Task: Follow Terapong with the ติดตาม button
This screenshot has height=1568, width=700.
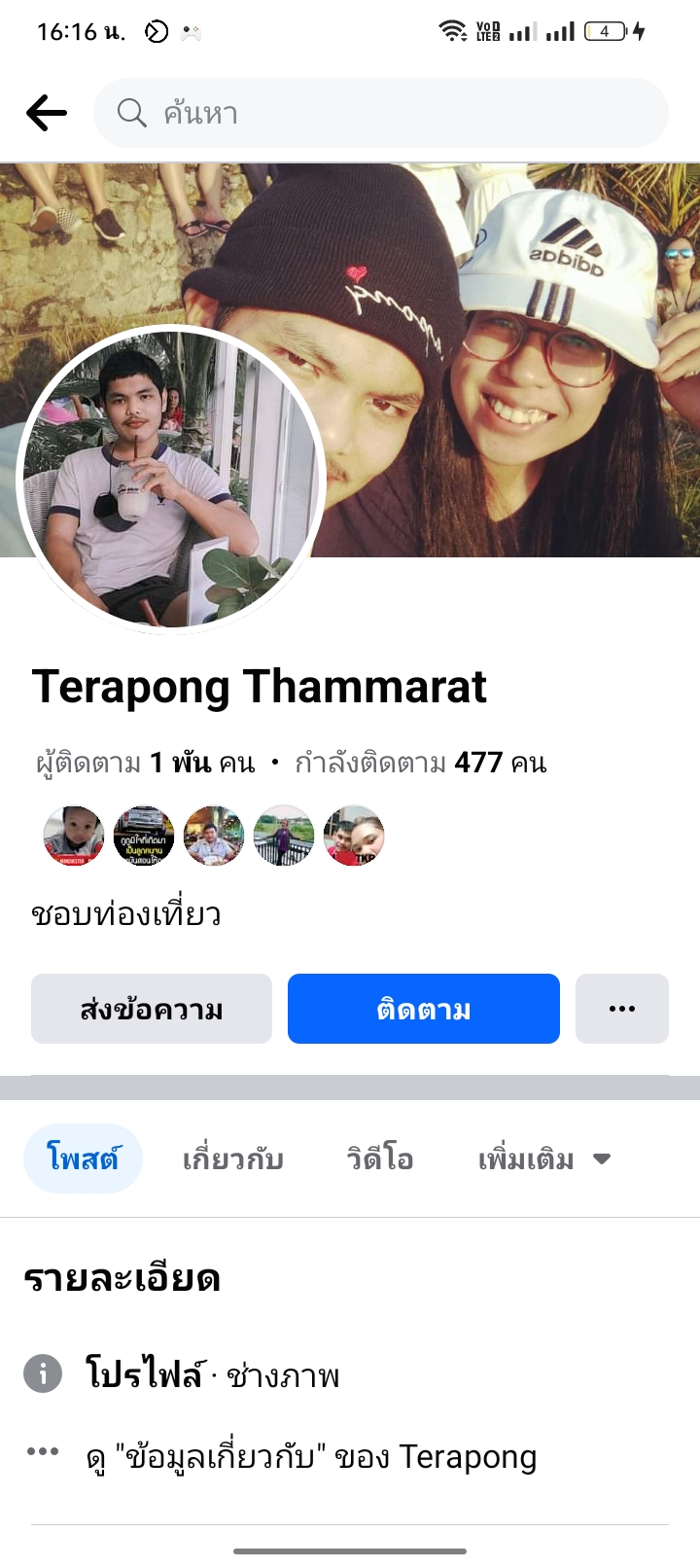Action: 423,1009
